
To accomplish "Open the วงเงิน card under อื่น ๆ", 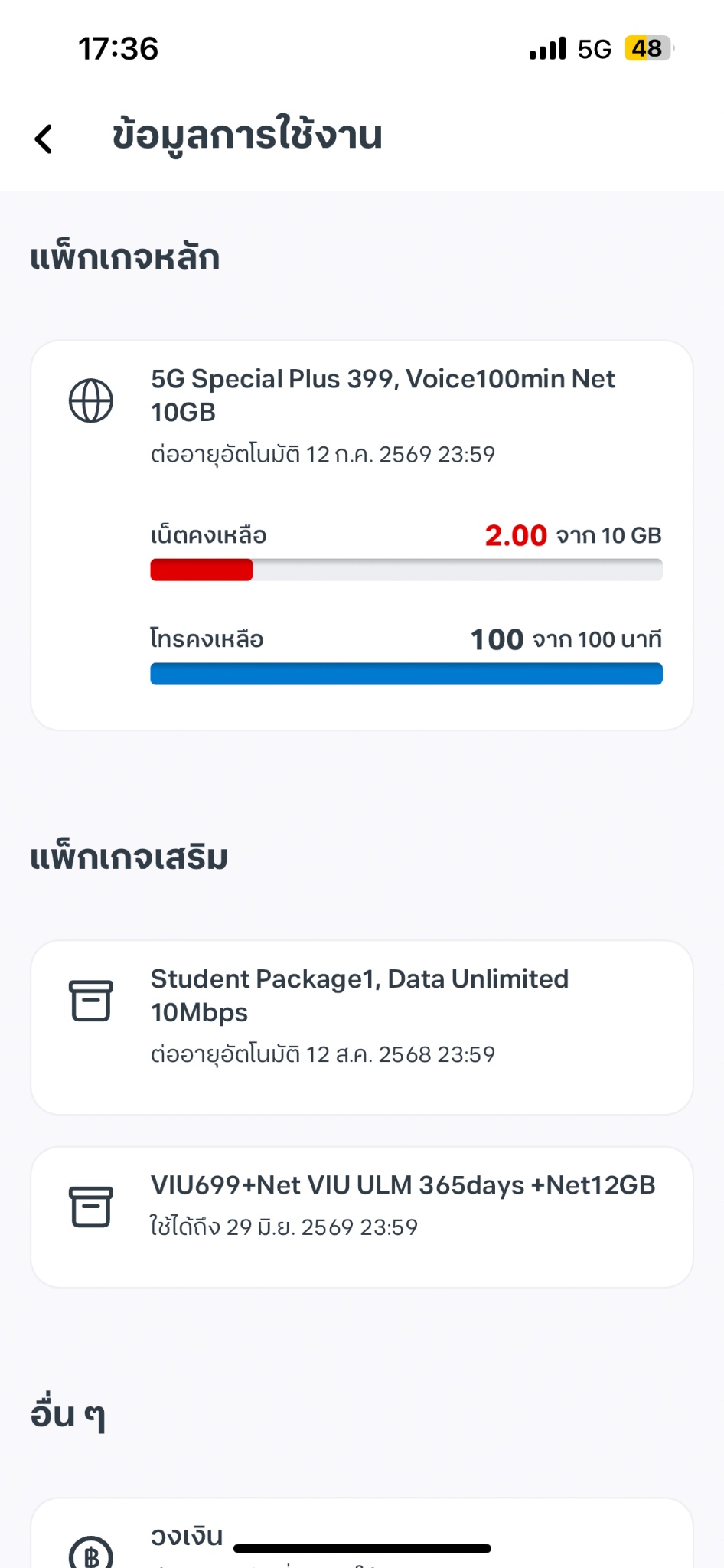I will pos(362,1534).
